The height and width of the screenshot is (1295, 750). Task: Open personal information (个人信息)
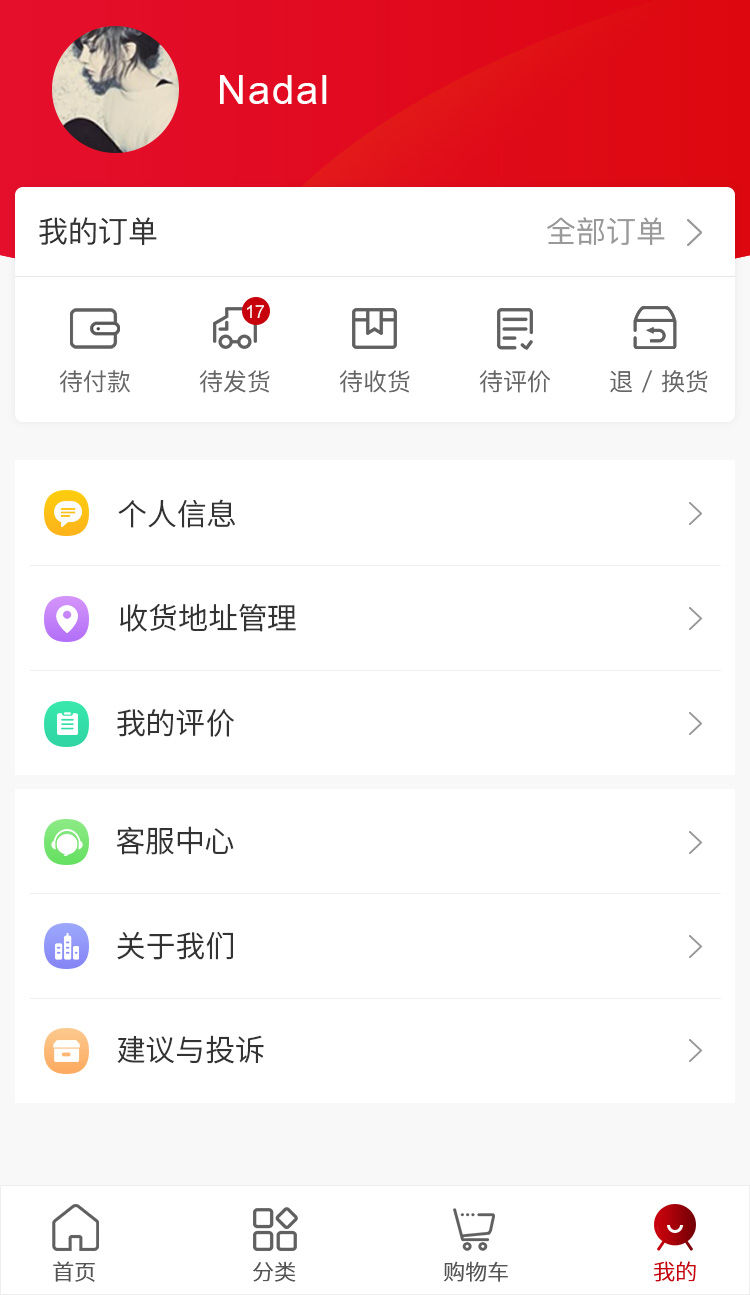[x=375, y=514]
